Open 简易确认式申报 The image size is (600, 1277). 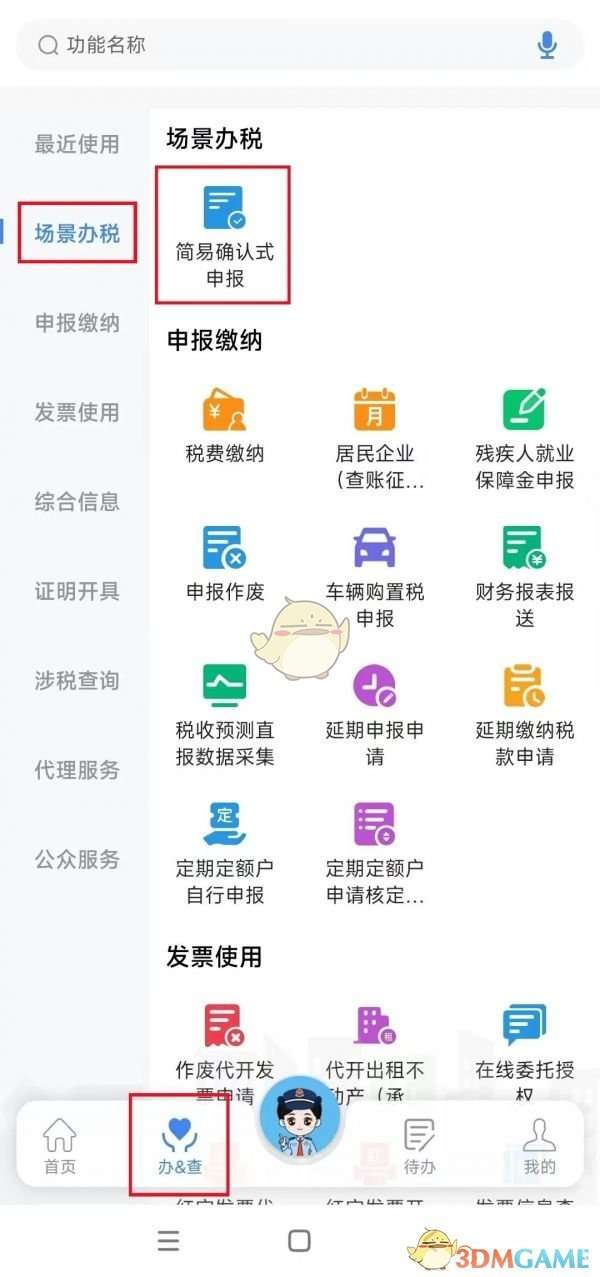(224, 234)
